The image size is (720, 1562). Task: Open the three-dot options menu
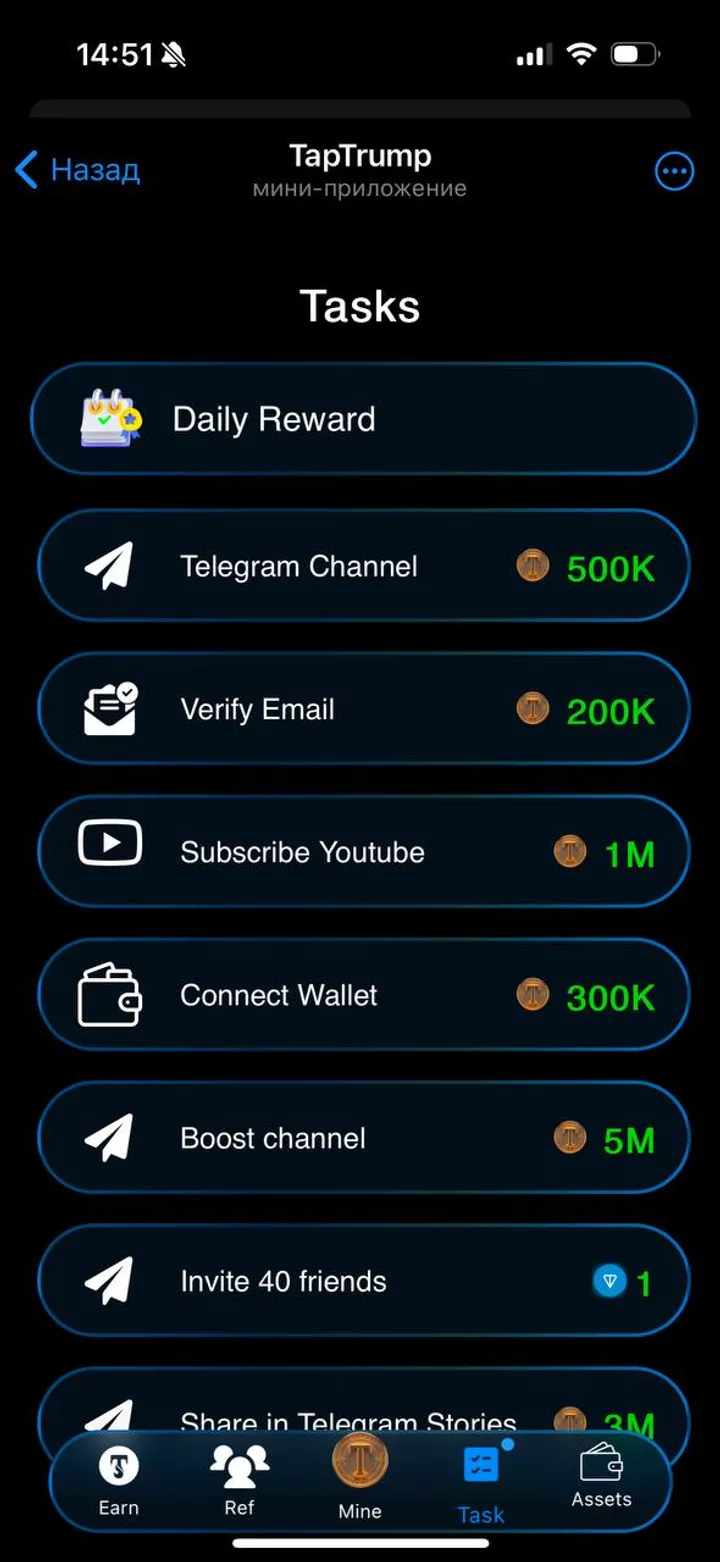coord(673,171)
